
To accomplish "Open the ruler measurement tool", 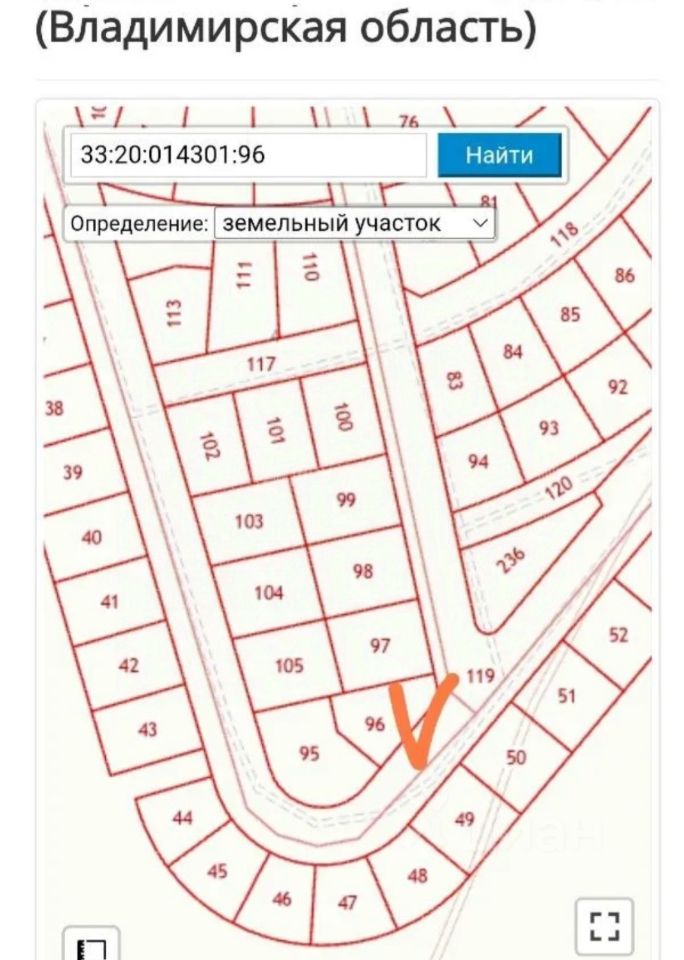I will 92,946.
